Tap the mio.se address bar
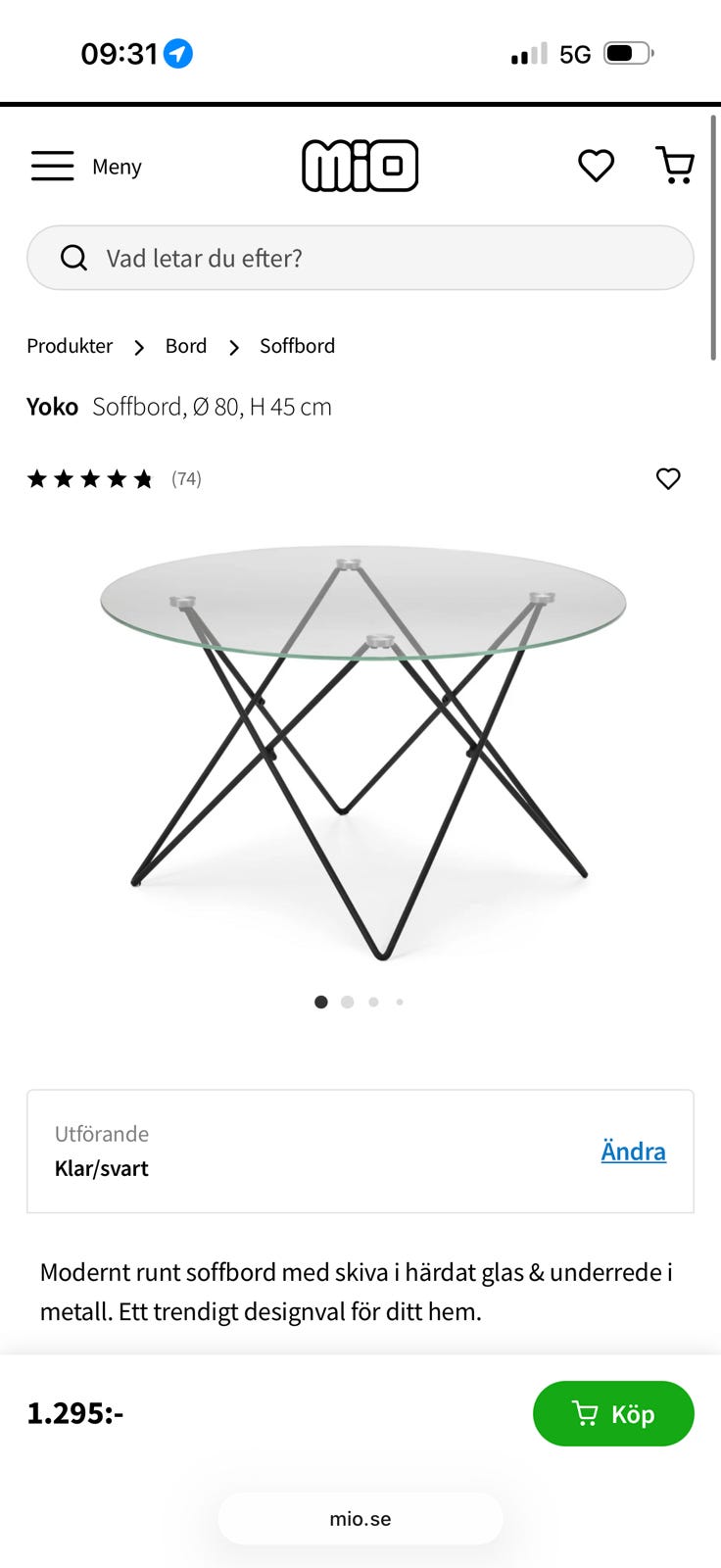The width and height of the screenshot is (721, 1568). (360, 1519)
